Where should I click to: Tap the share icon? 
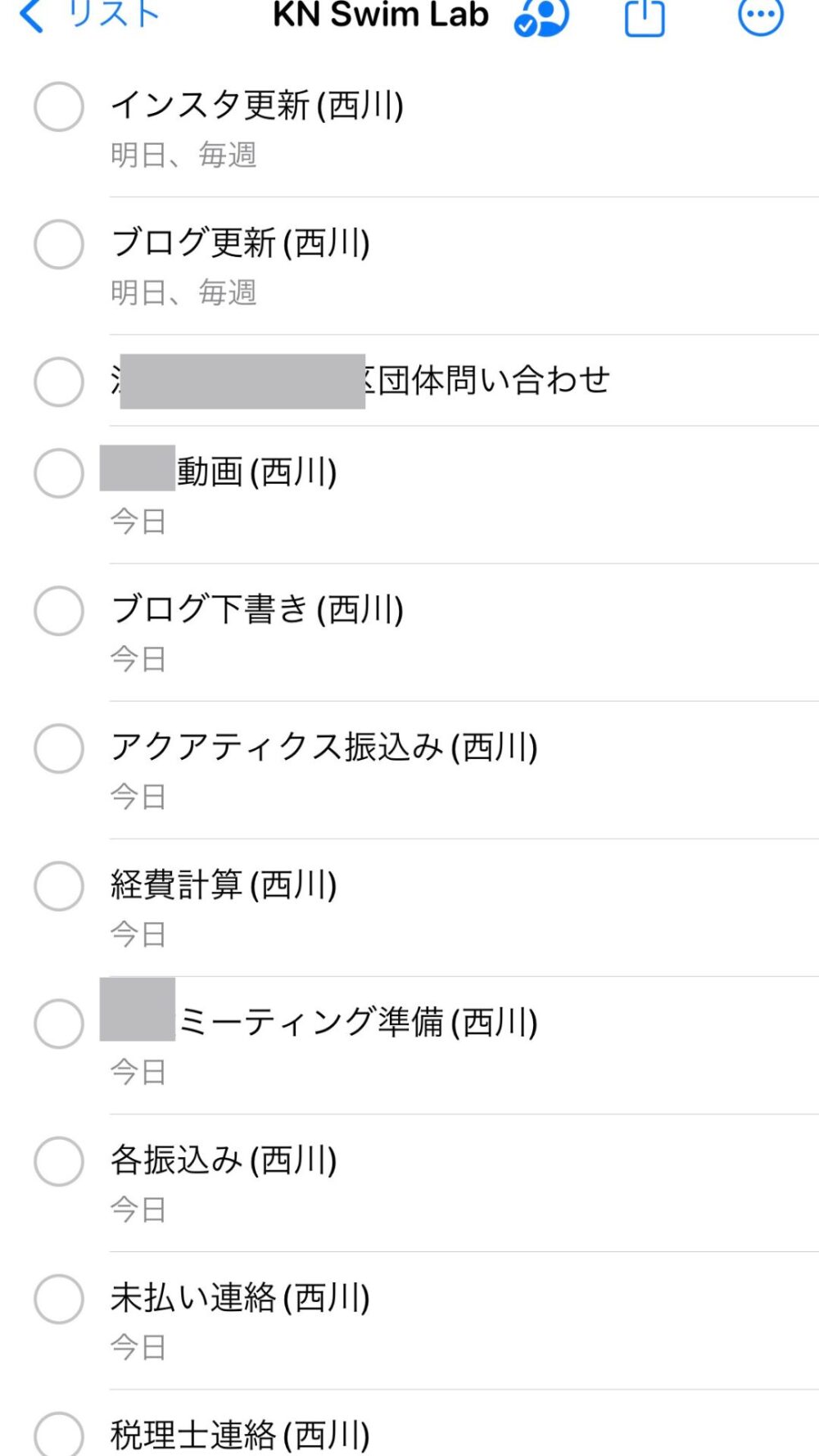[645, 16]
